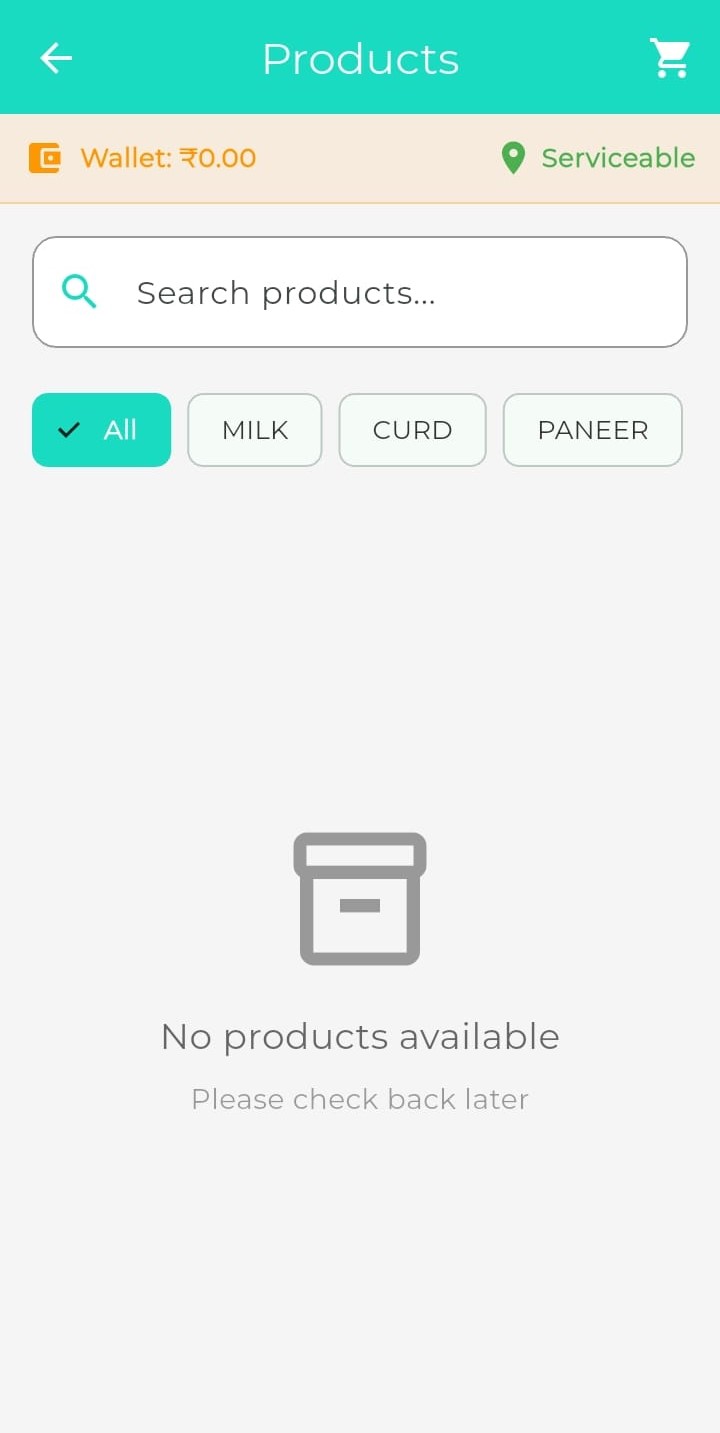Open the shopping cart
Screen dimensions: 720x1433
670,59
